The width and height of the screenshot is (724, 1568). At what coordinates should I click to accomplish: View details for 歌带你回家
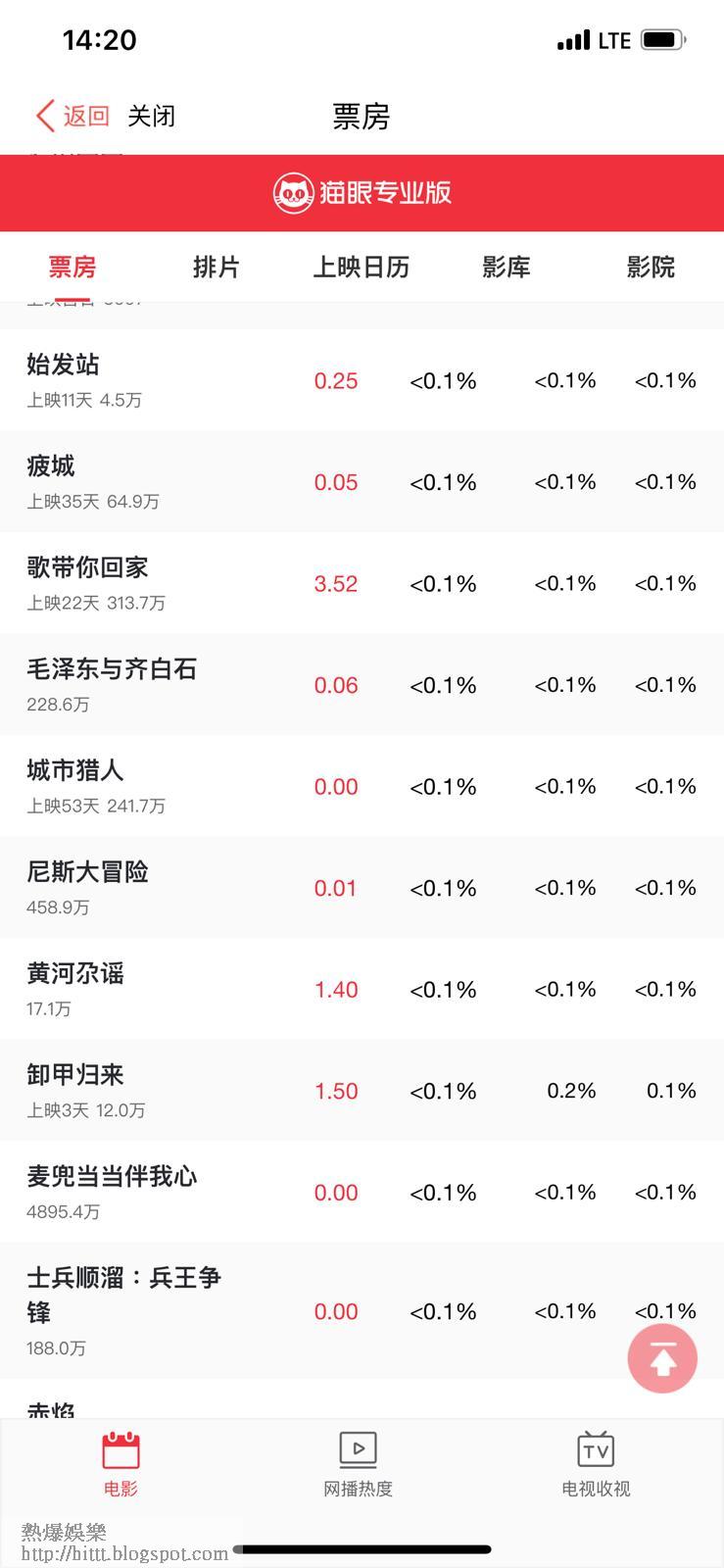pyautogui.click(x=362, y=583)
